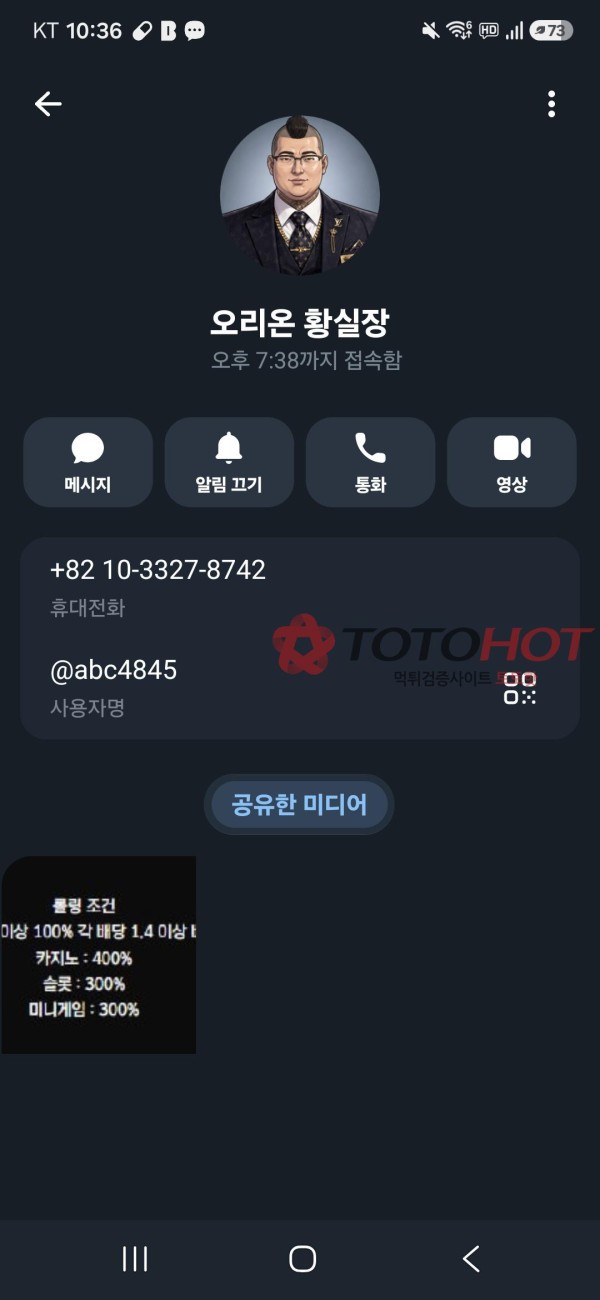Open recent apps from navigation bar
Viewport: 600px width, 1300px height.
(135, 1259)
